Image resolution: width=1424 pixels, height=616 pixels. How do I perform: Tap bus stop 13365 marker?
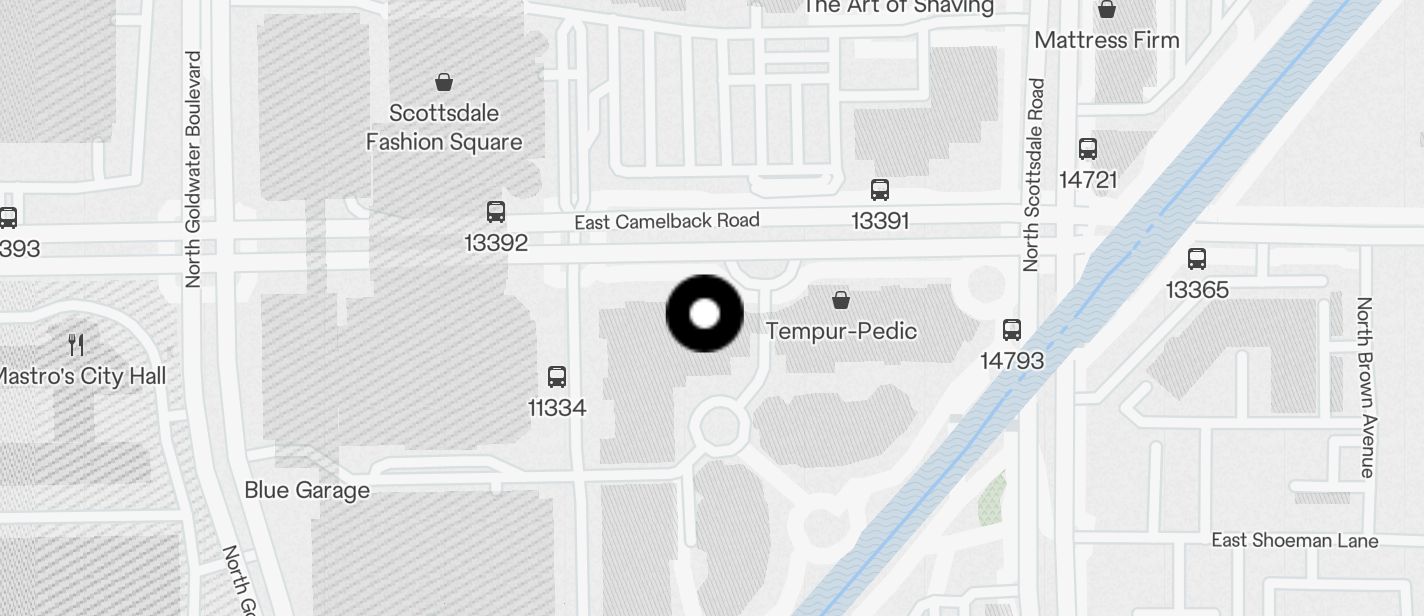1197,259
